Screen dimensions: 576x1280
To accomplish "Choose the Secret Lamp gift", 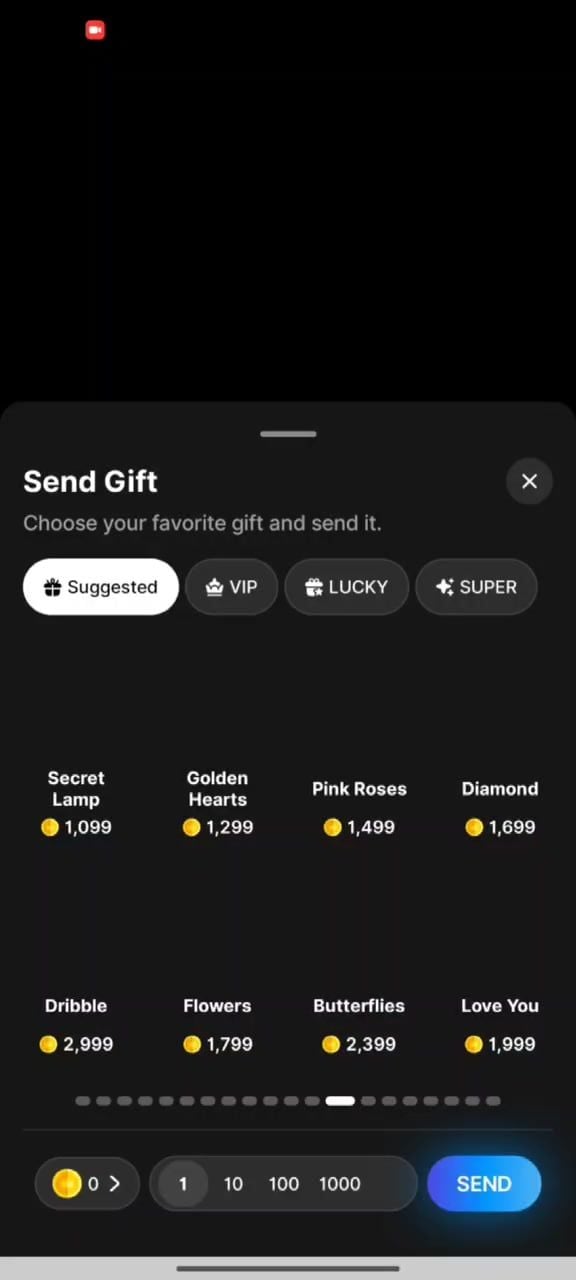I will pos(76,758).
